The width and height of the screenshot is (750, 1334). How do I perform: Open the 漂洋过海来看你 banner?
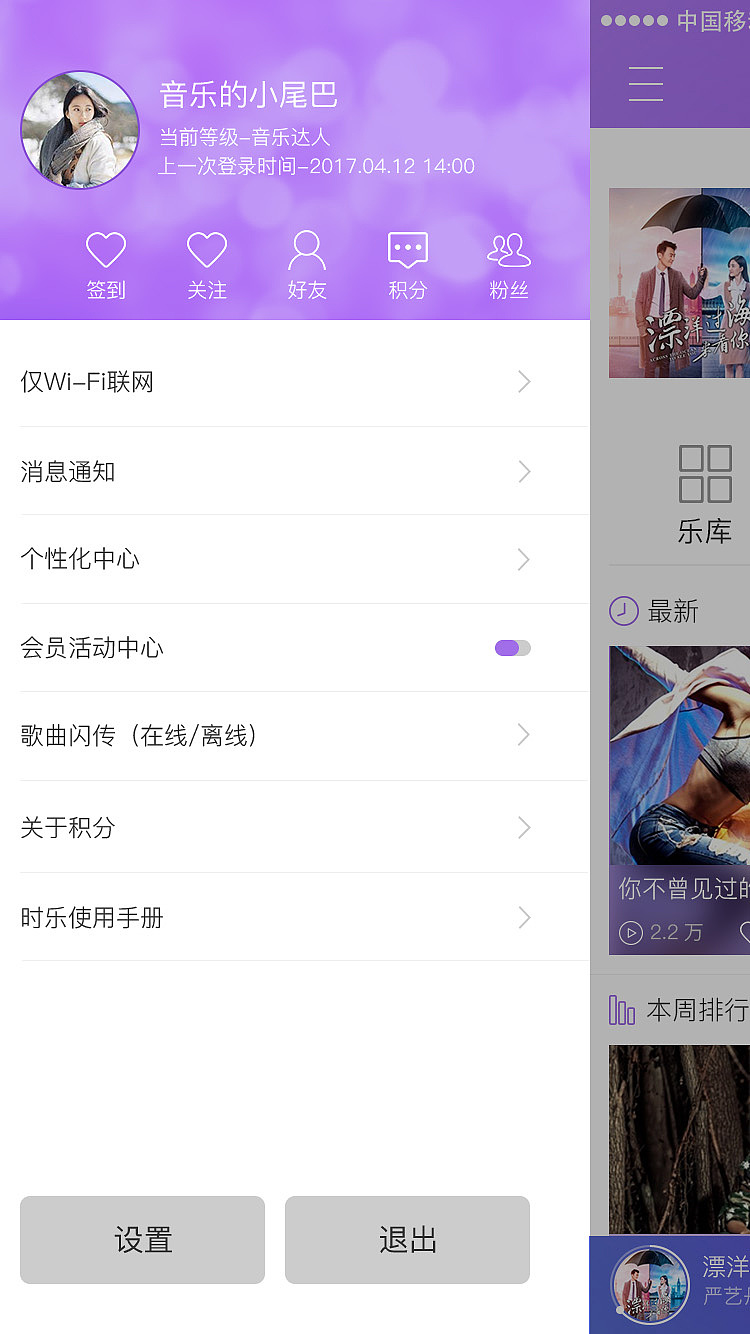680,283
